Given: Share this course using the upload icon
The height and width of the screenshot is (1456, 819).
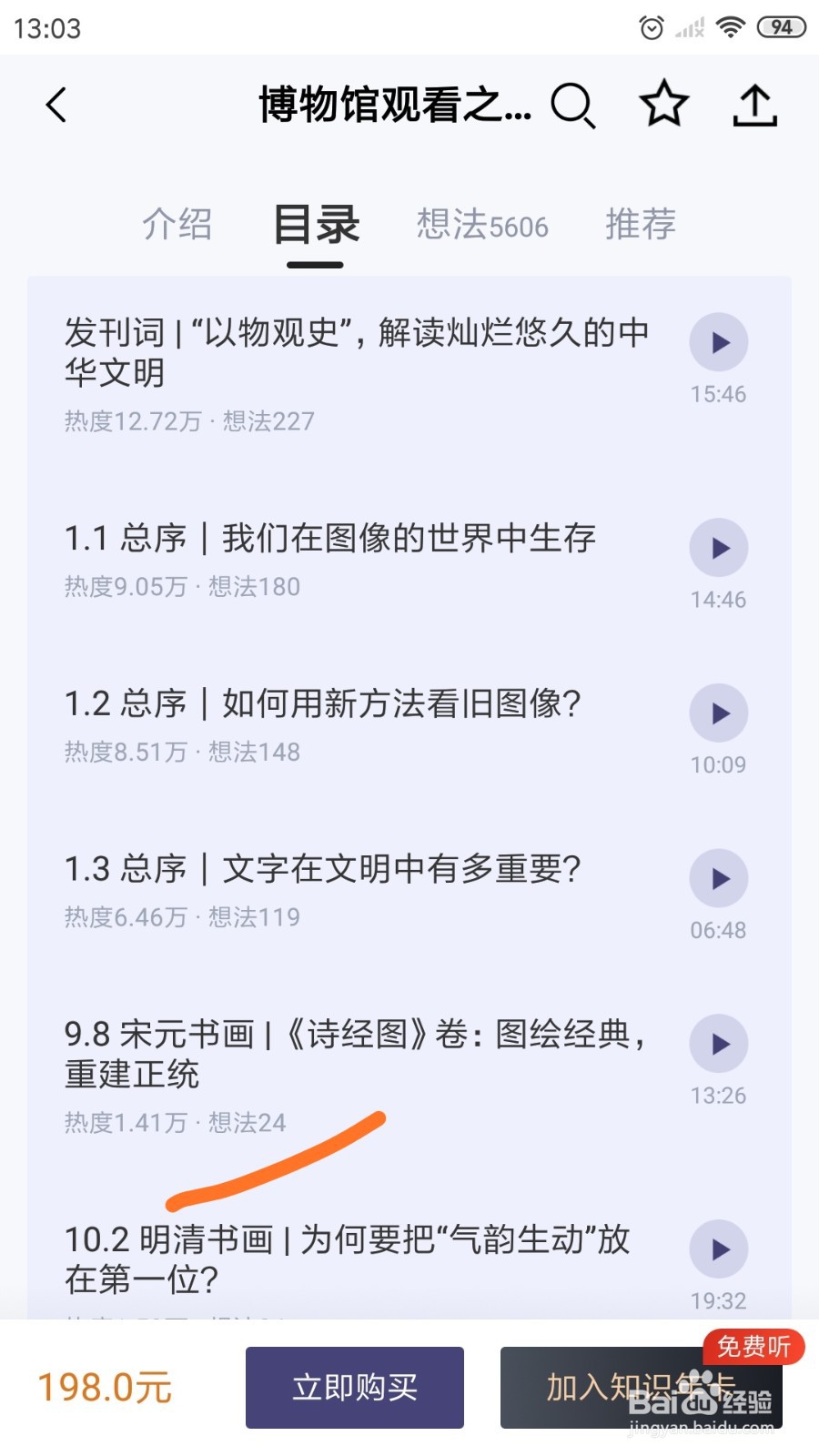Looking at the screenshot, I should (x=754, y=105).
